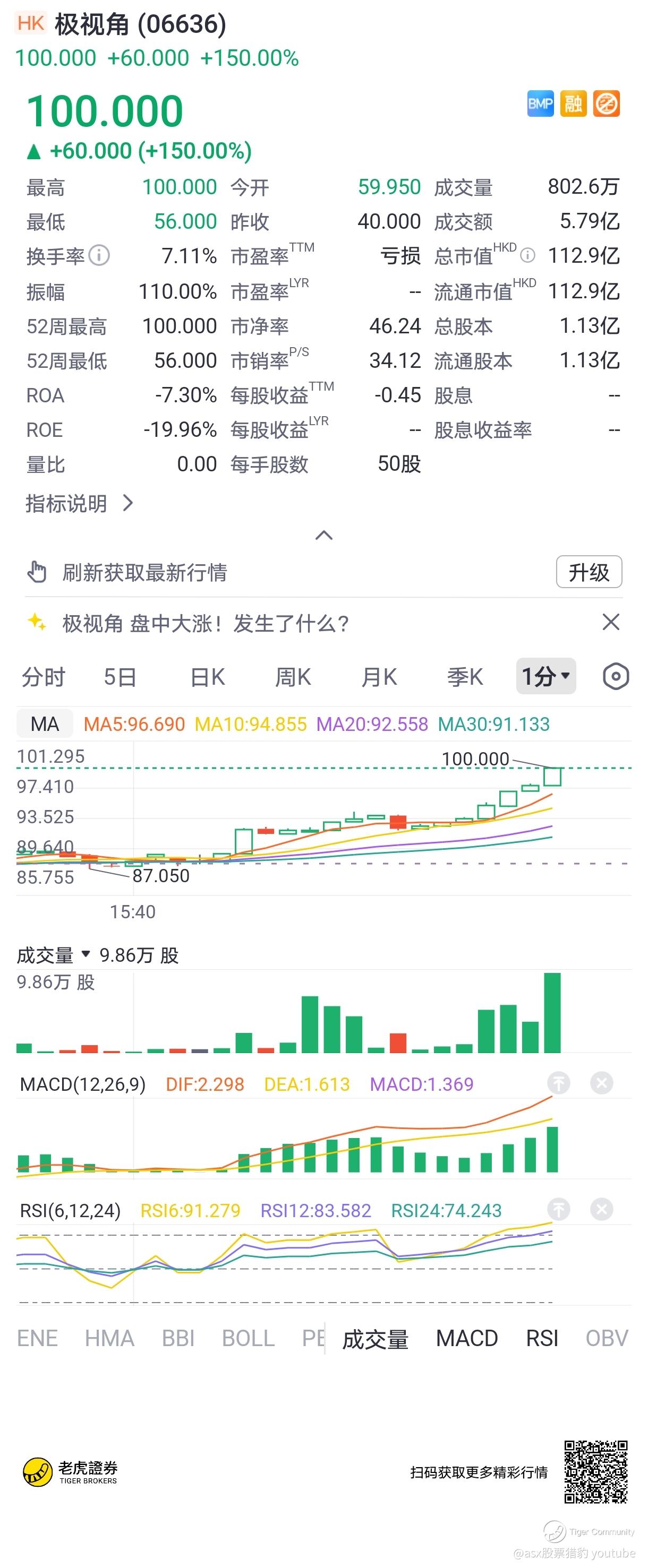Close the RSI indicator panel

[602, 1209]
